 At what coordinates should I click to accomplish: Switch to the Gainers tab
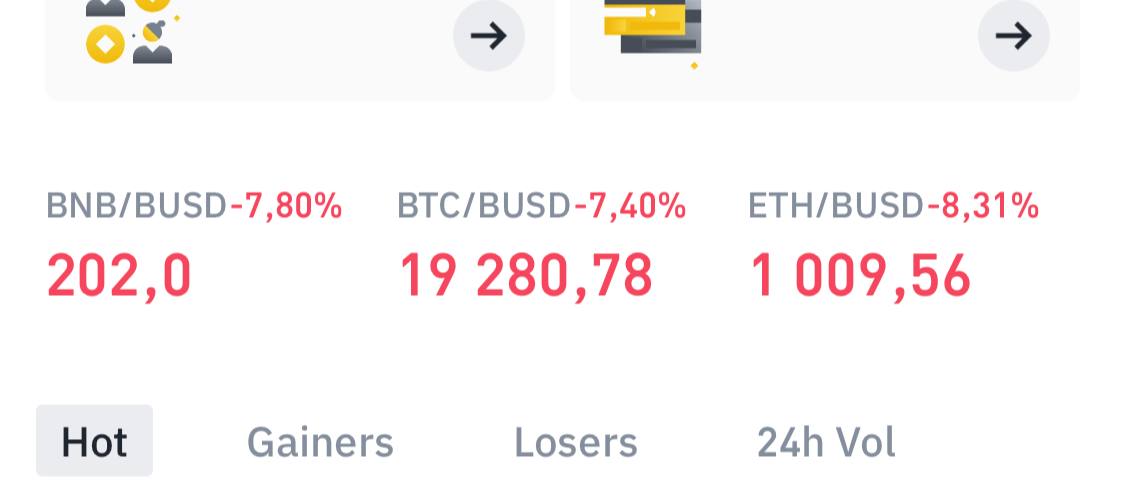tap(320, 441)
